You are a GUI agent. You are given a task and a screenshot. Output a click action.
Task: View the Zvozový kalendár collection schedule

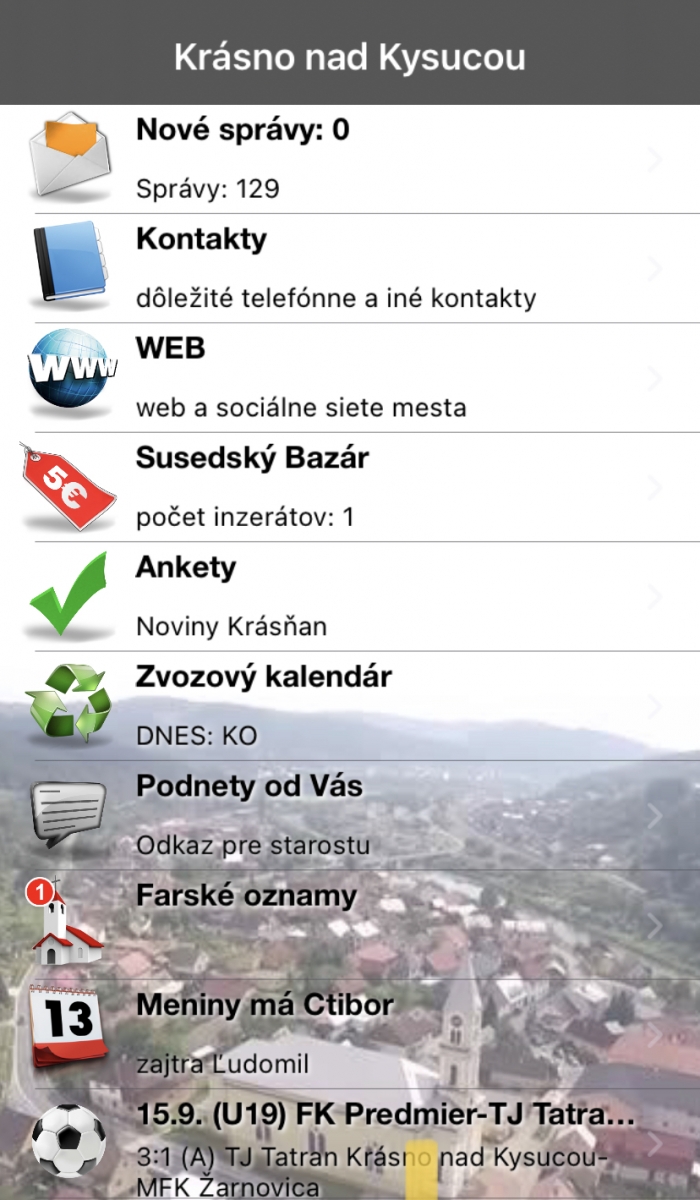350,706
